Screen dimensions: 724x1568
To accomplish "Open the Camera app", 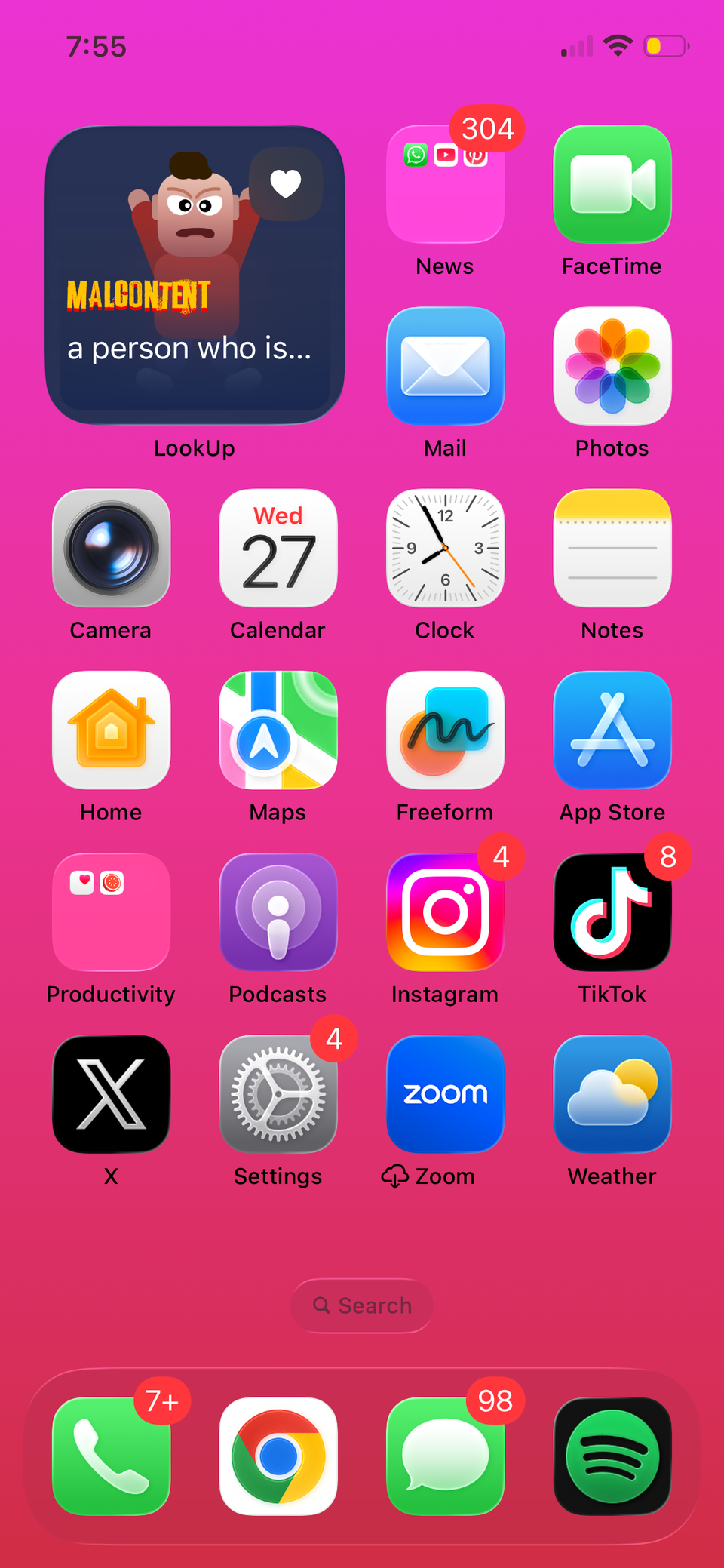I will click(111, 548).
